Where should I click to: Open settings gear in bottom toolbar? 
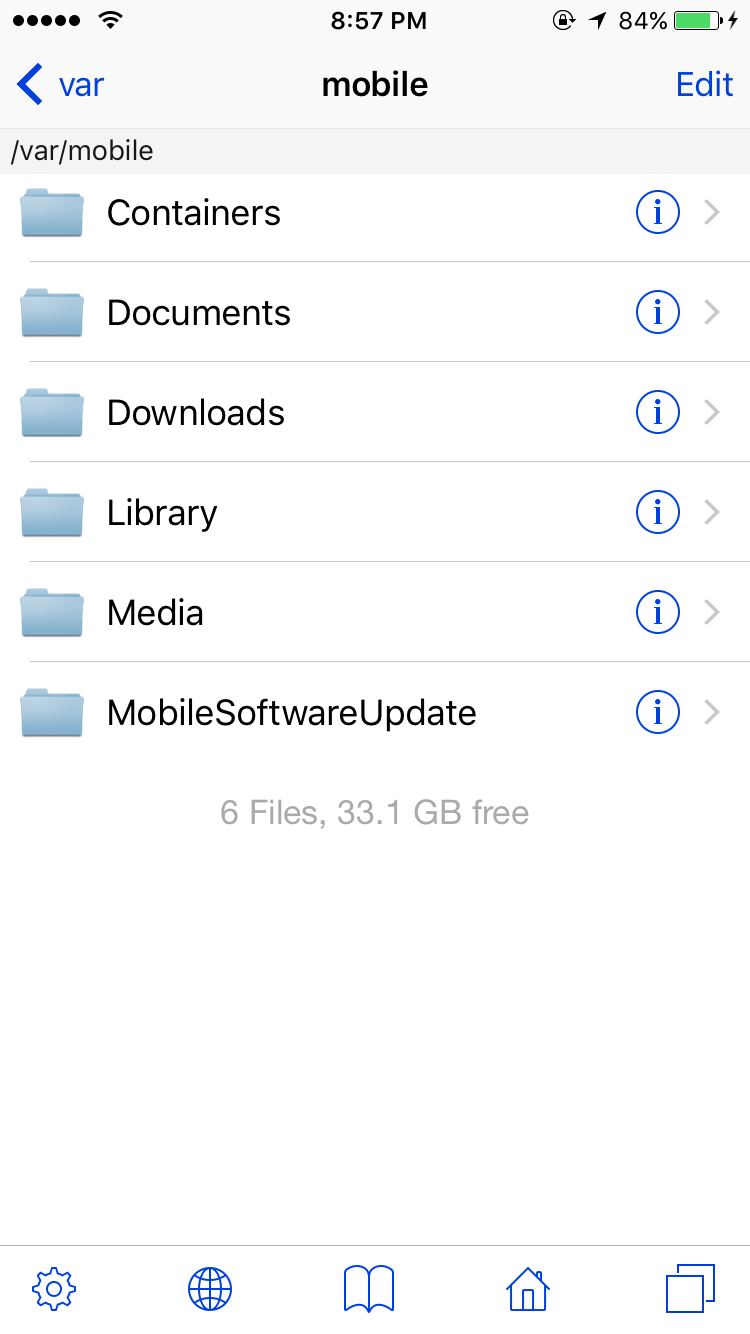coord(54,1289)
